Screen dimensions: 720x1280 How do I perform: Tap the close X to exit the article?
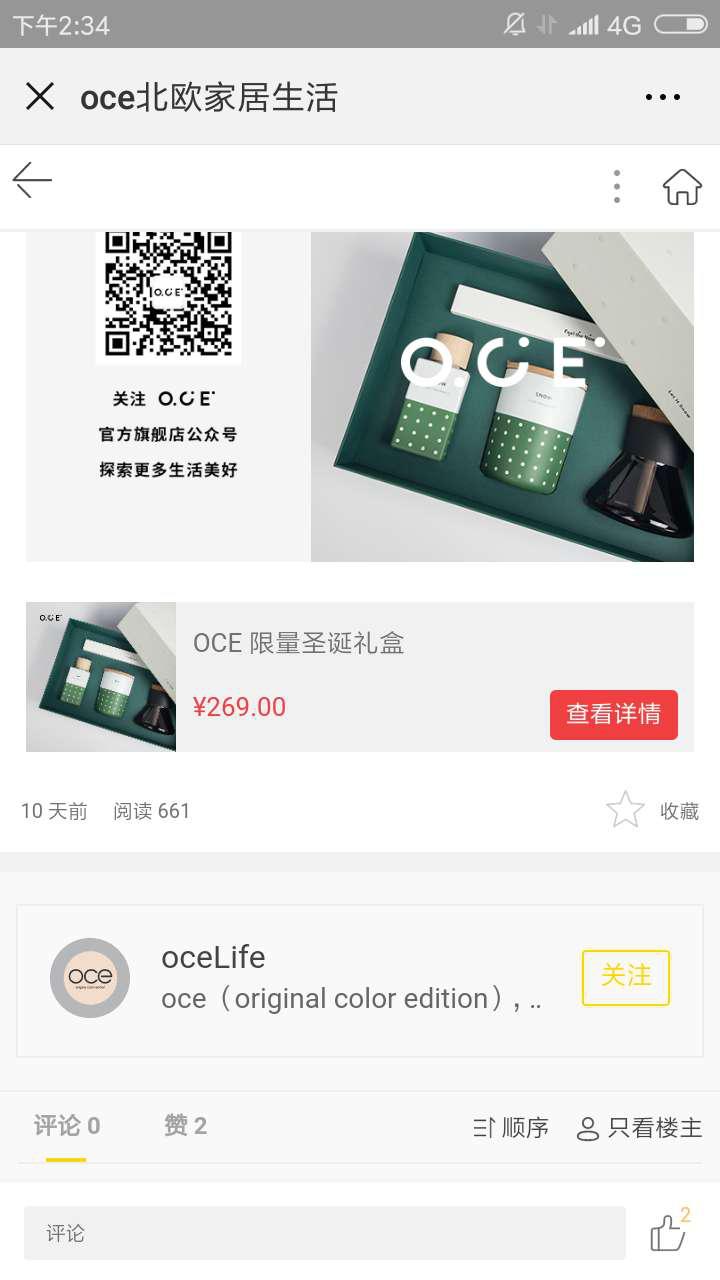pos(39,97)
